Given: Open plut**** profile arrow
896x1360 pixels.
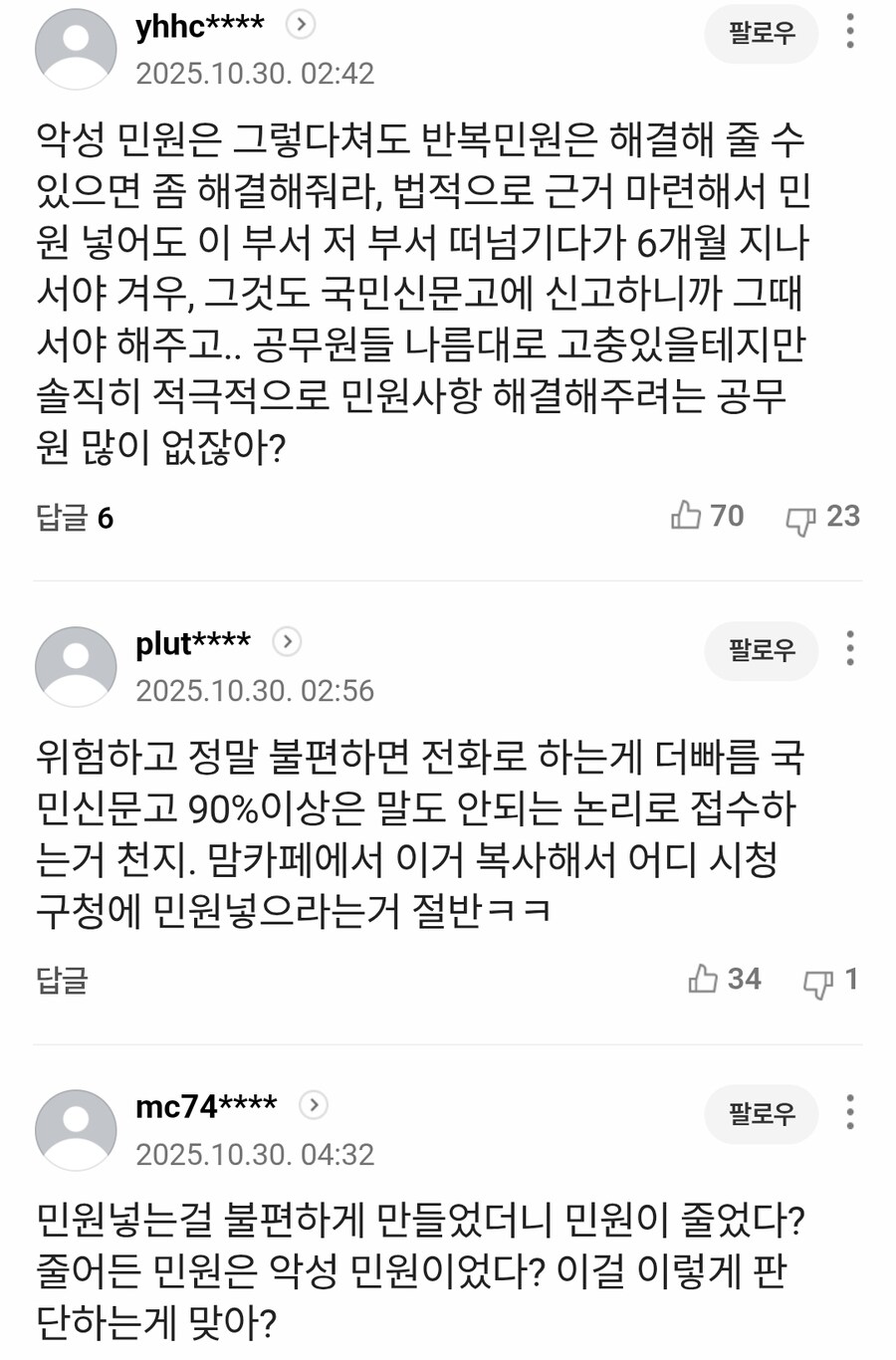Looking at the screenshot, I should (x=287, y=642).
